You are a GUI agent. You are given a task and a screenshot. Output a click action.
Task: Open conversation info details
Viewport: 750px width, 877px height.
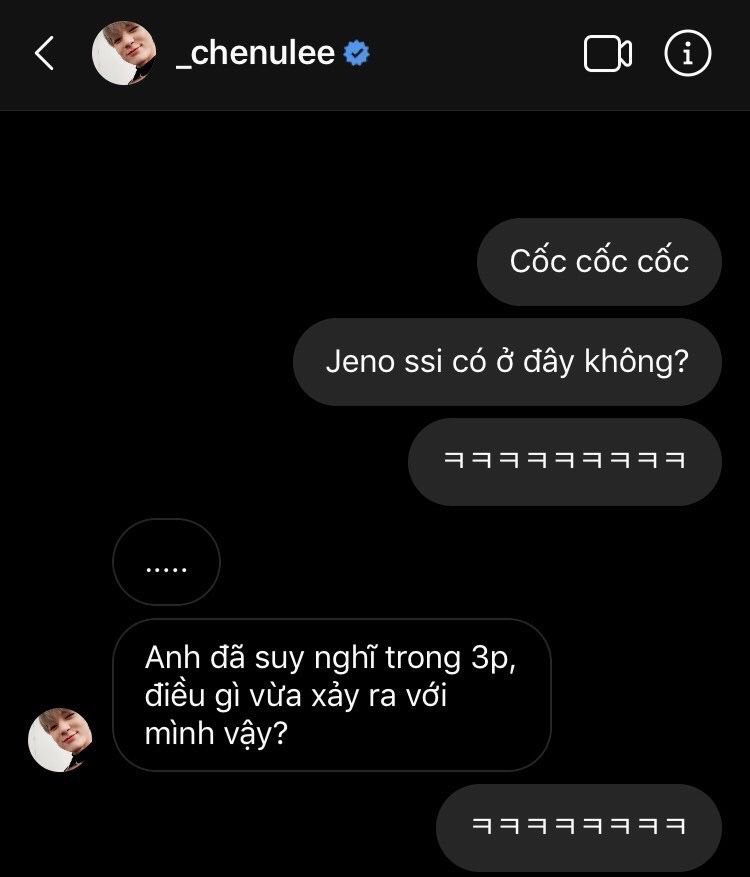[688, 54]
